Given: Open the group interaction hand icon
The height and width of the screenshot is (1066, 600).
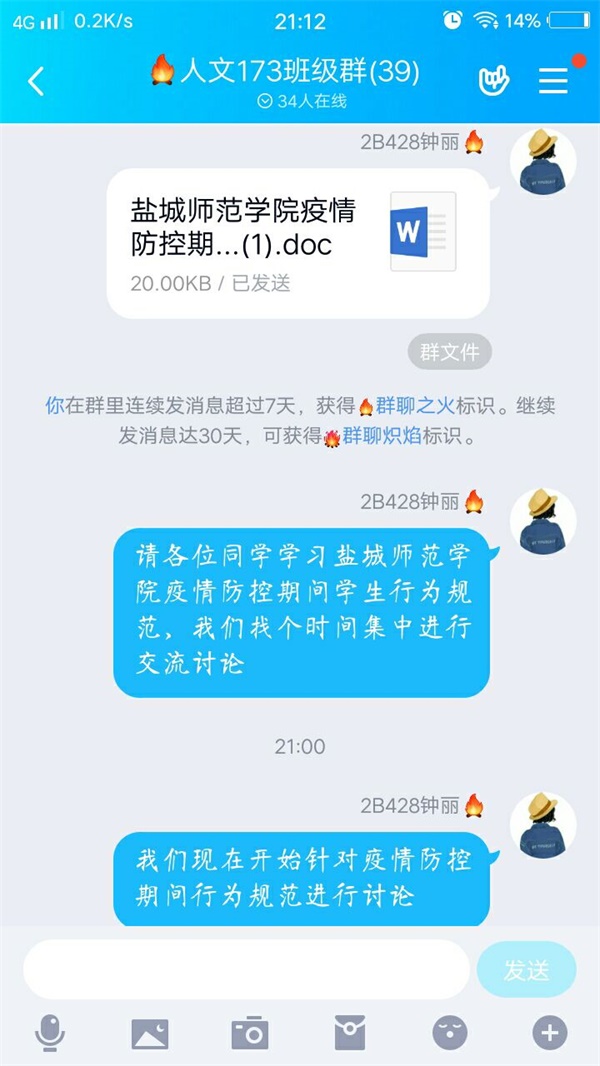Looking at the screenshot, I should click(493, 81).
